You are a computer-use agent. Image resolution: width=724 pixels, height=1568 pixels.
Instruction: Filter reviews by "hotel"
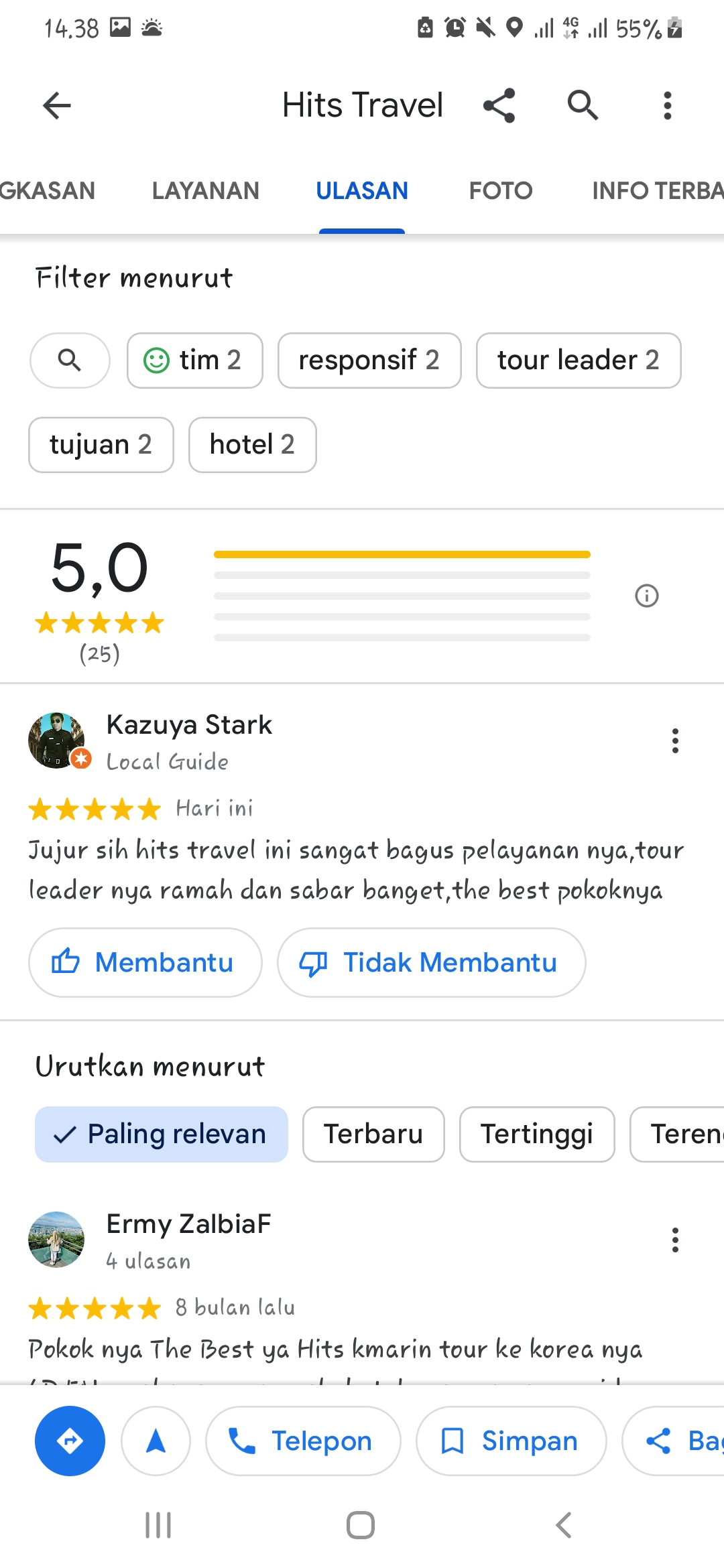coord(253,445)
